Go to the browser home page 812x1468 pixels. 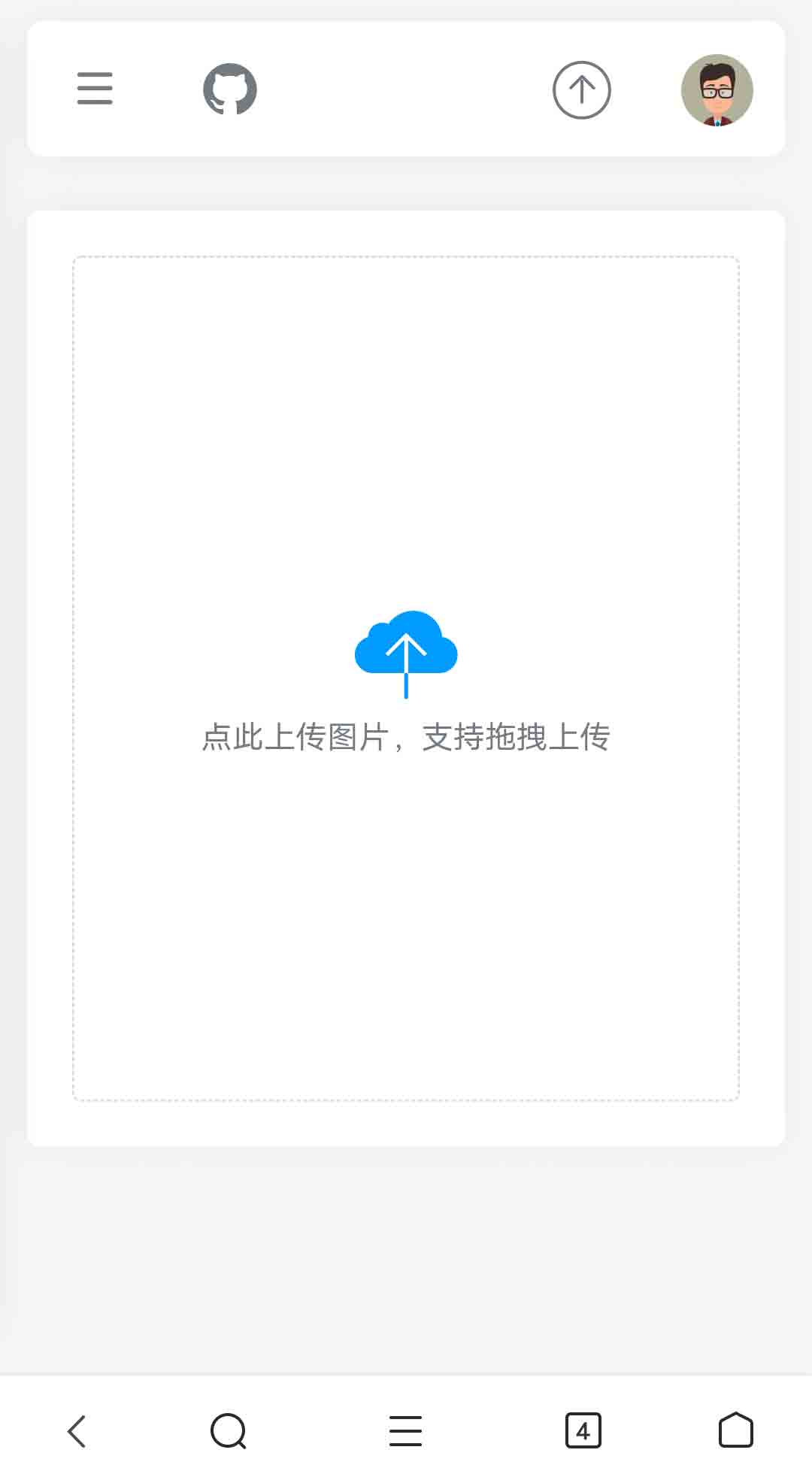point(735,1430)
